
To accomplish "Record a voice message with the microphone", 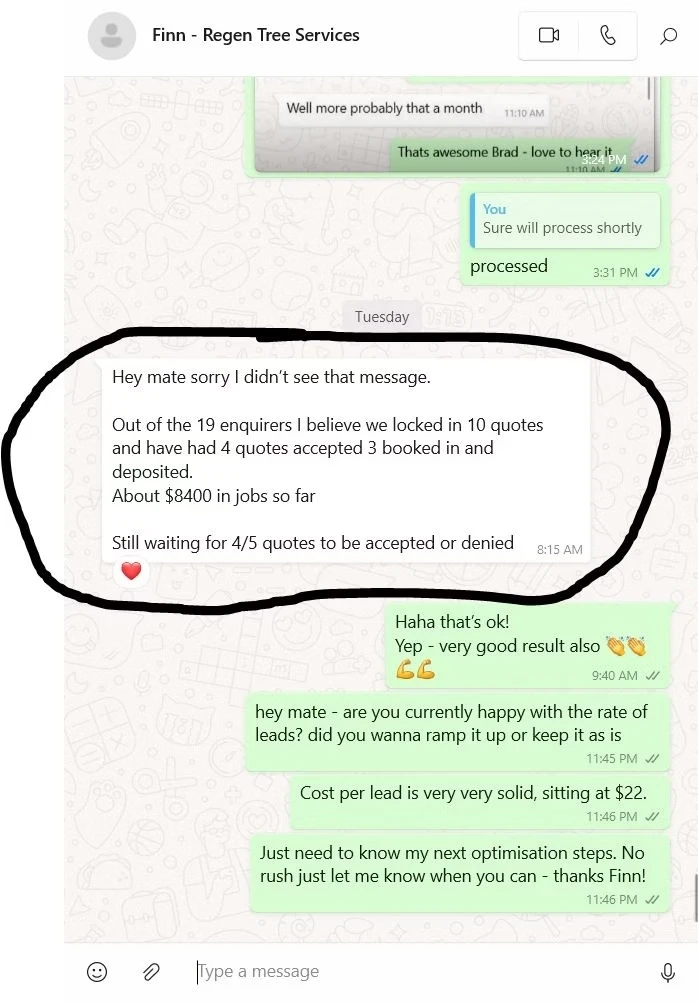I will click(x=668, y=971).
